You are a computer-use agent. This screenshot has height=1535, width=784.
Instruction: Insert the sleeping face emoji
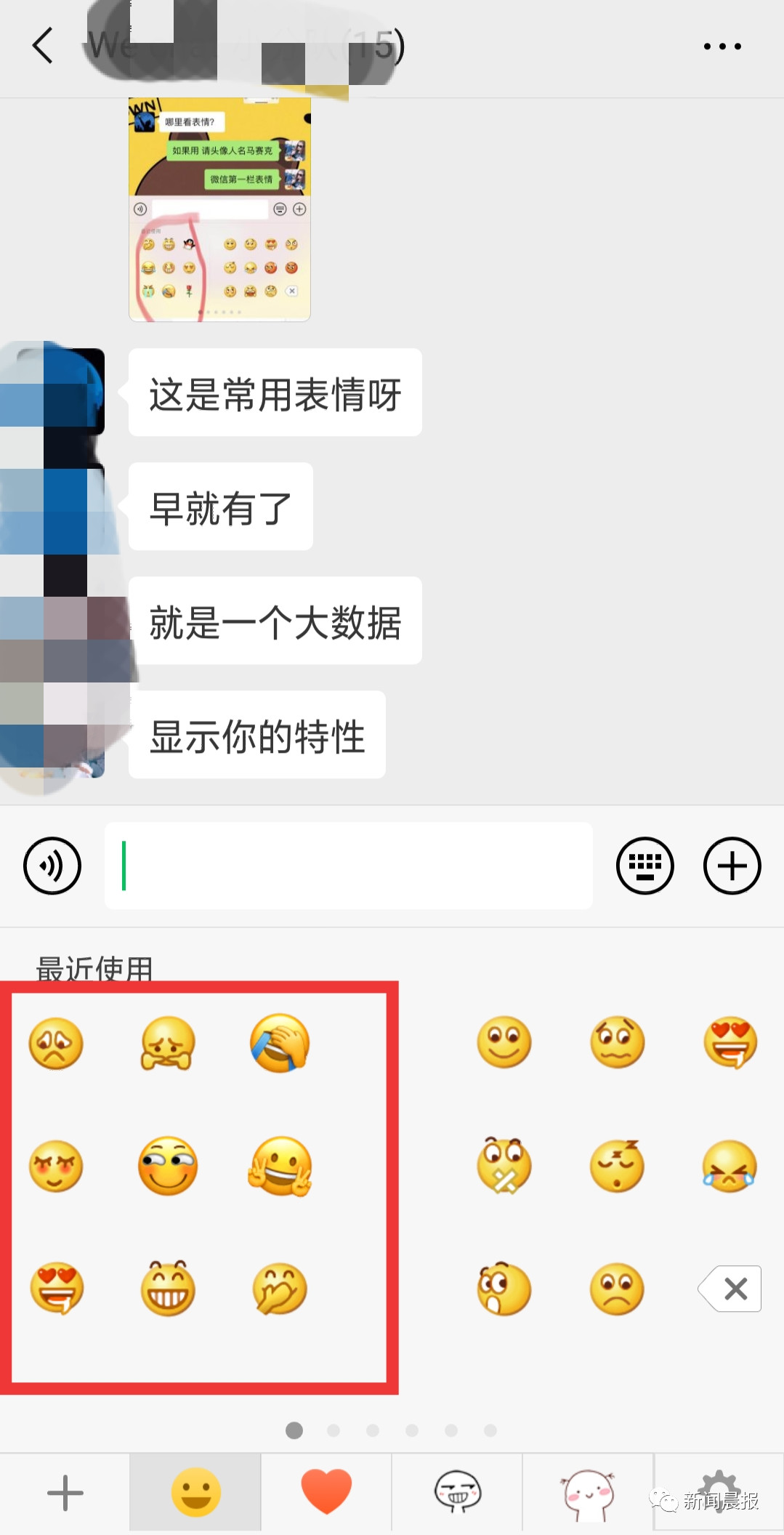point(617,1167)
